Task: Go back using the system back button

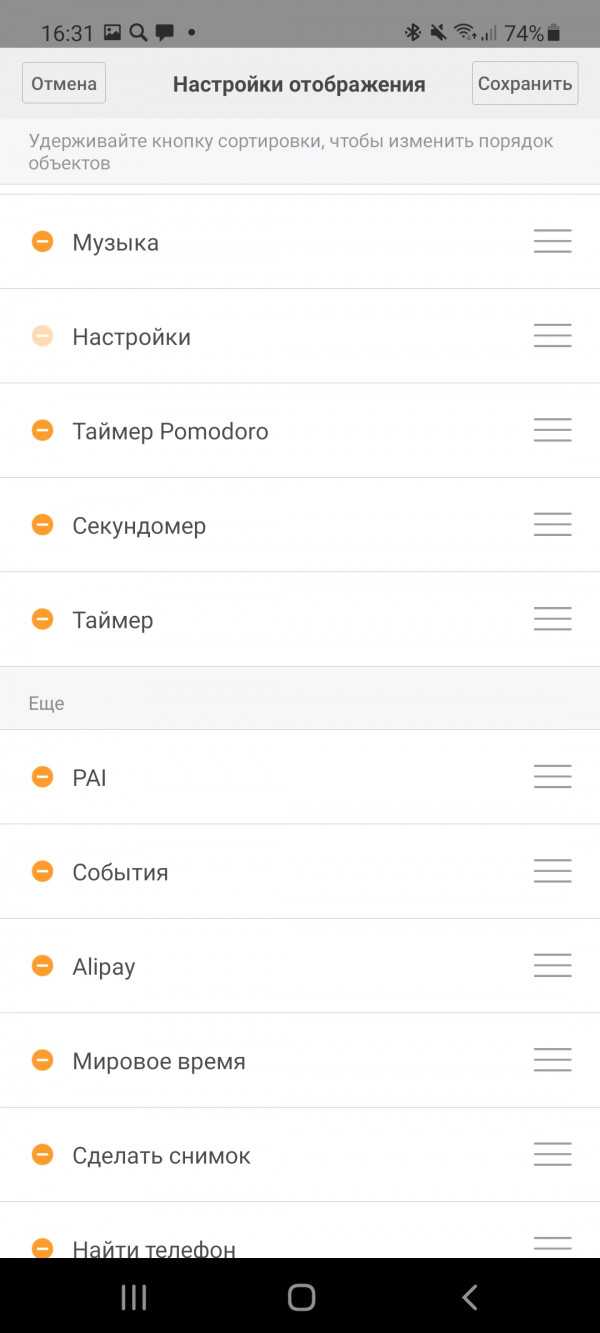Action: click(469, 1297)
